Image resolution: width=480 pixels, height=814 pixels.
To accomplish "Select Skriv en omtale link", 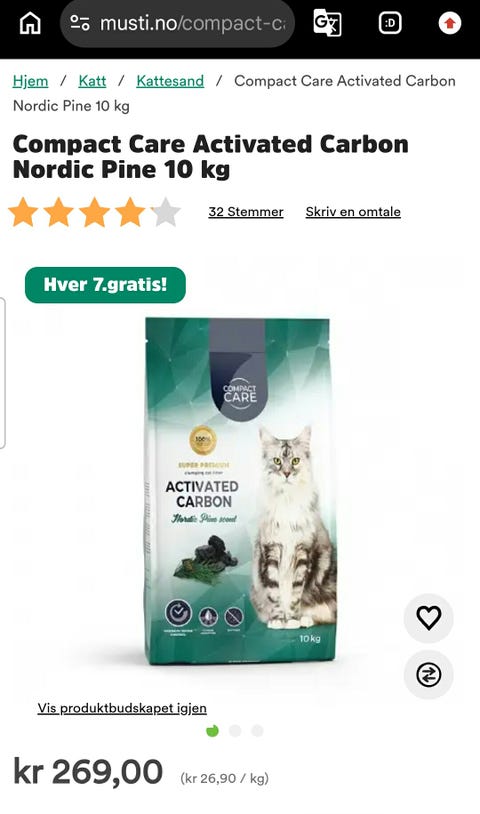I will tap(353, 212).
